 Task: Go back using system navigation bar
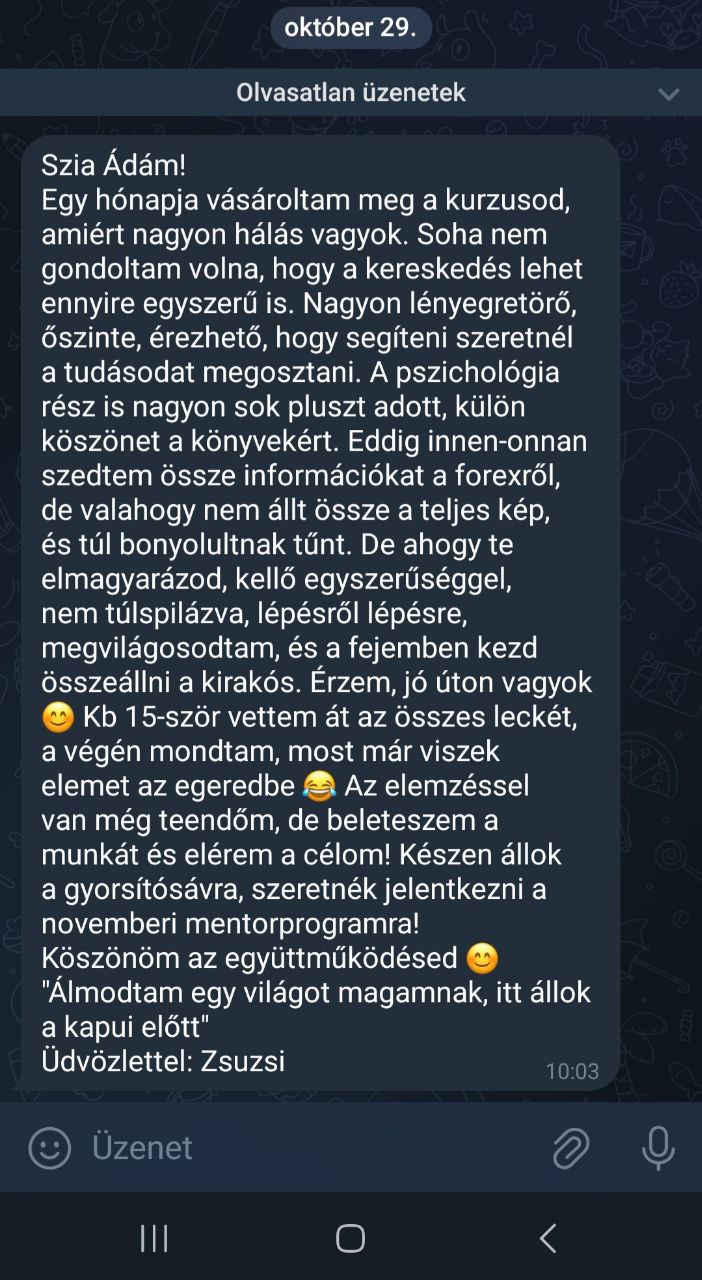pos(547,1239)
